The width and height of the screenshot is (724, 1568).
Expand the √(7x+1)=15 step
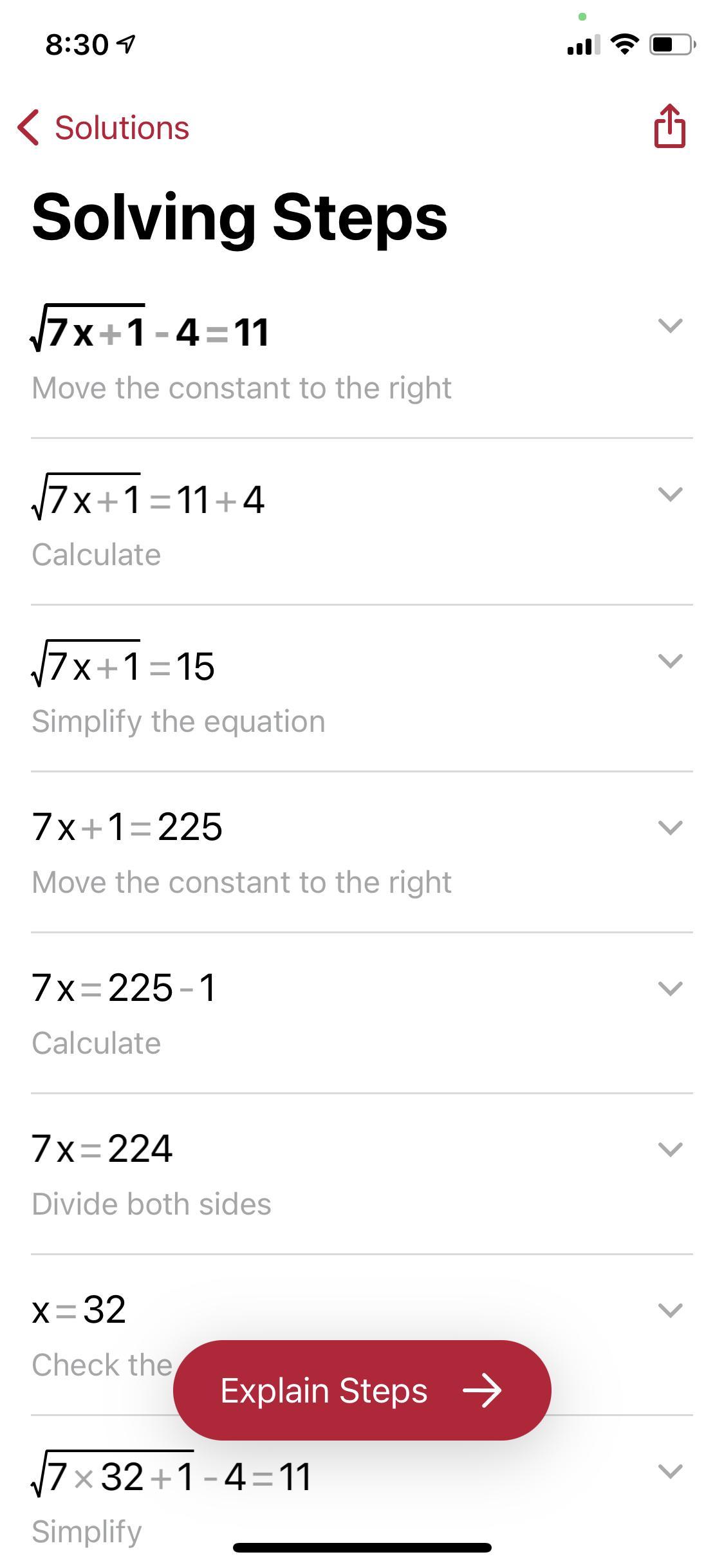pyautogui.click(x=670, y=661)
